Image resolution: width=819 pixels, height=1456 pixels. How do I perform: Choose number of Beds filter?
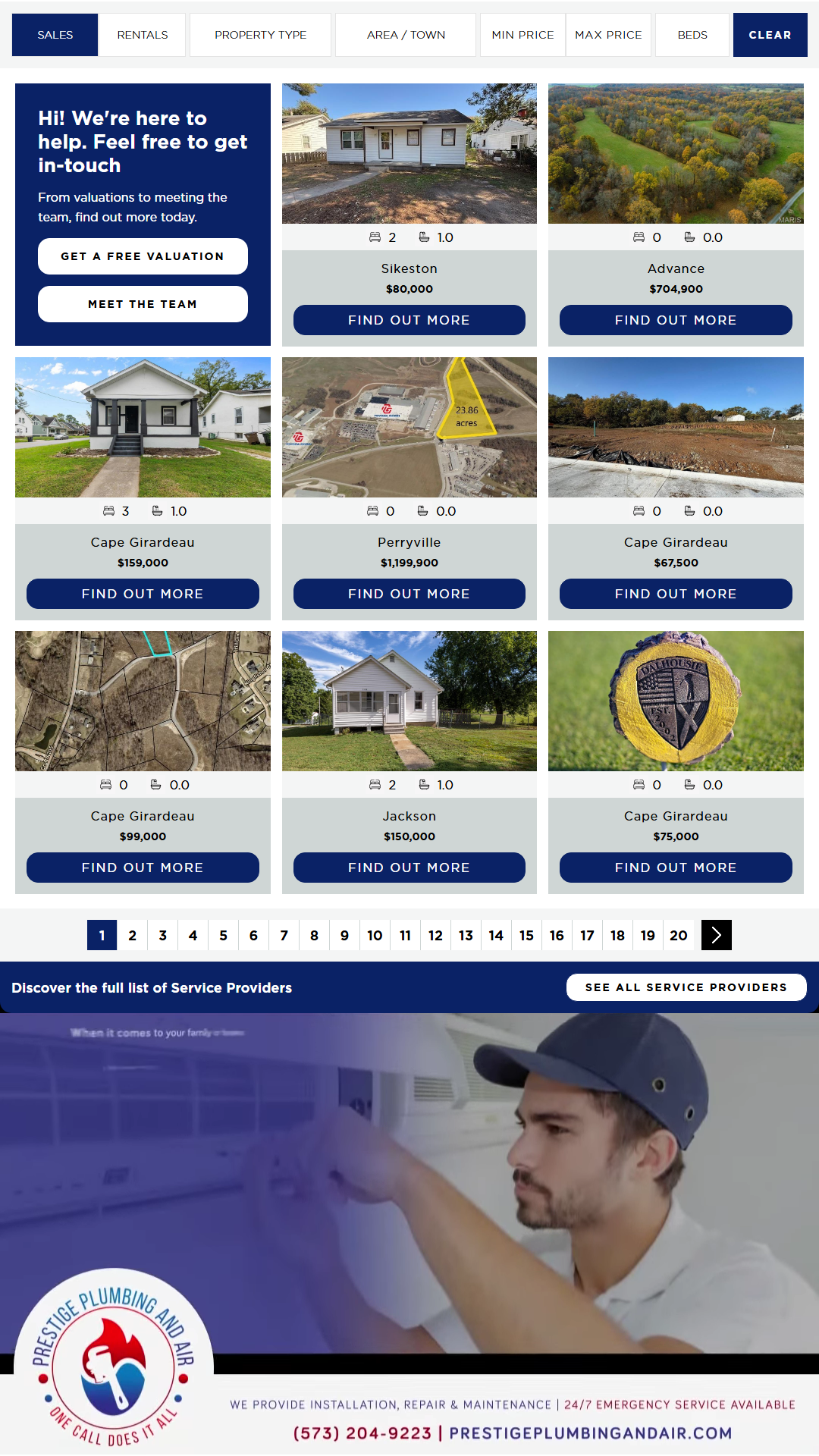pos(692,35)
